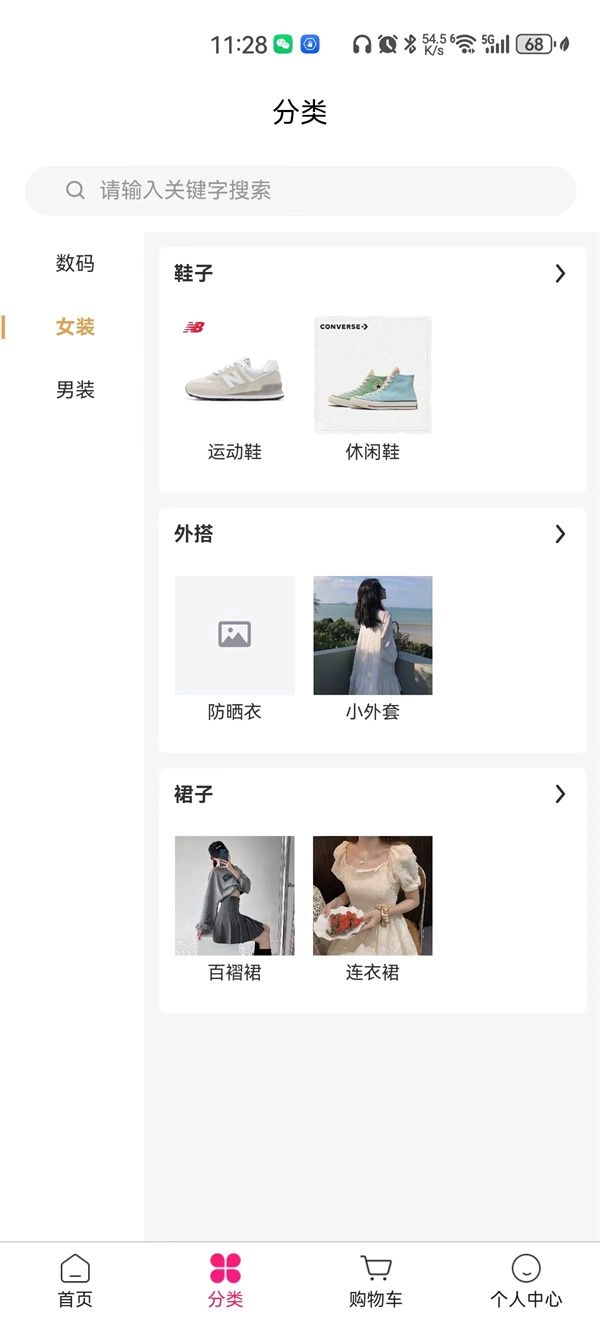600x1320 pixels.
Task: Tap the keyword search field
Action: 300,190
